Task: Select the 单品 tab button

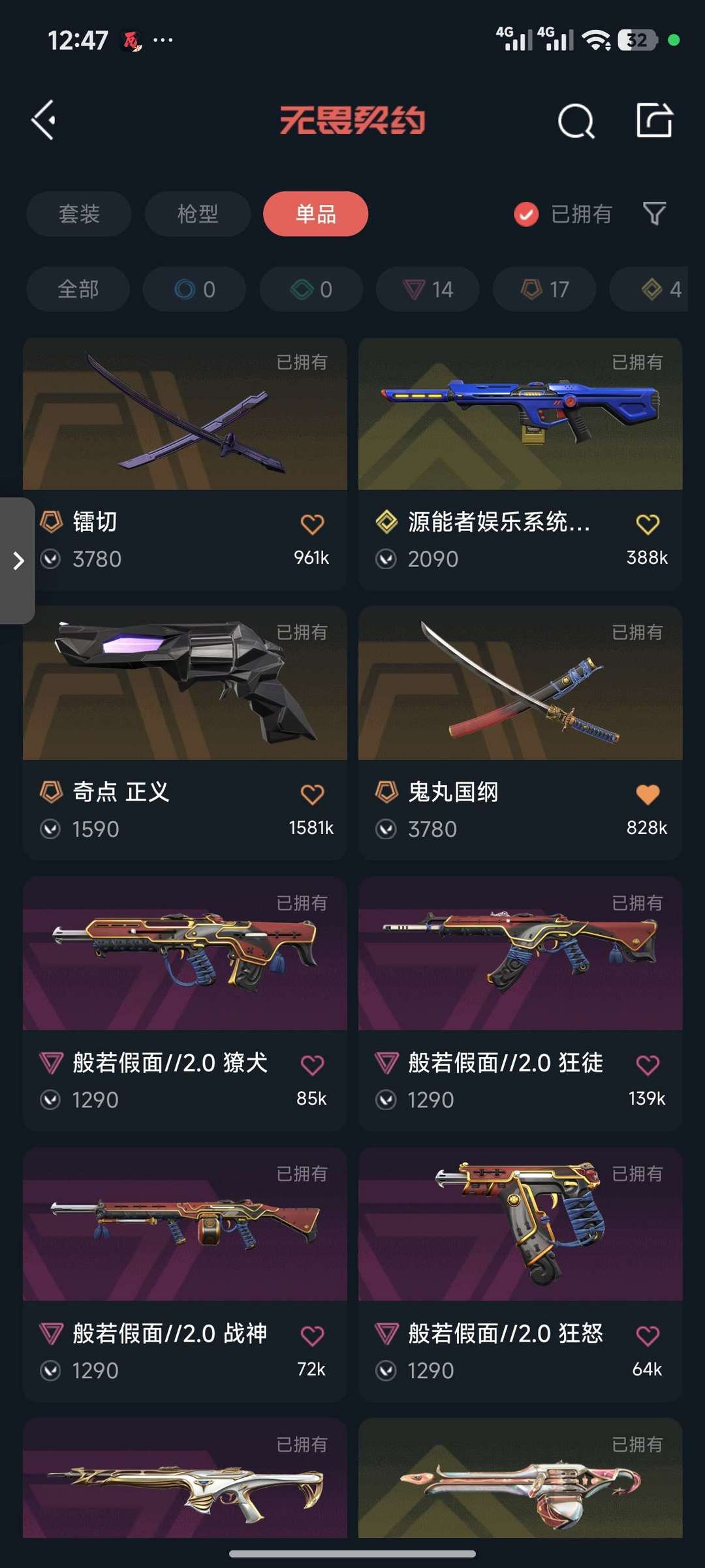Action: coord(315,214)
